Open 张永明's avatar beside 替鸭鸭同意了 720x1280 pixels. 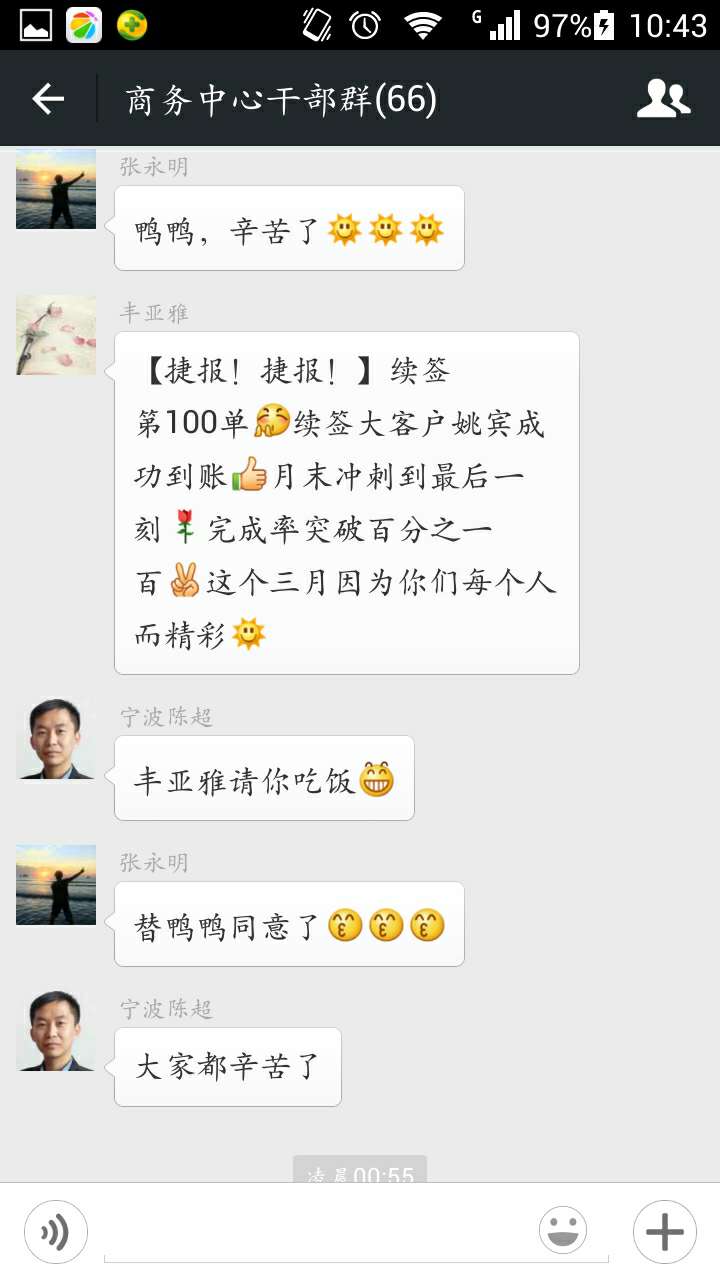coord(56,885)
